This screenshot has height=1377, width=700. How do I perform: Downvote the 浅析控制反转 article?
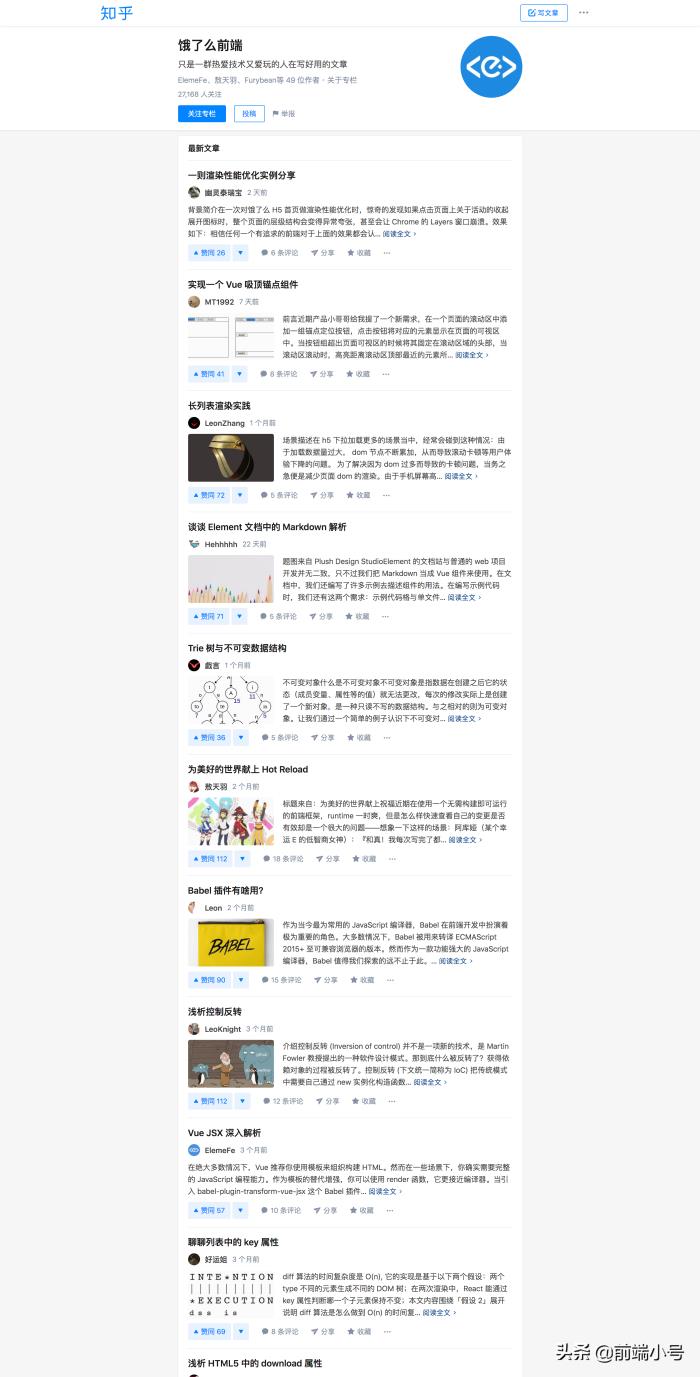point(241,1100)
